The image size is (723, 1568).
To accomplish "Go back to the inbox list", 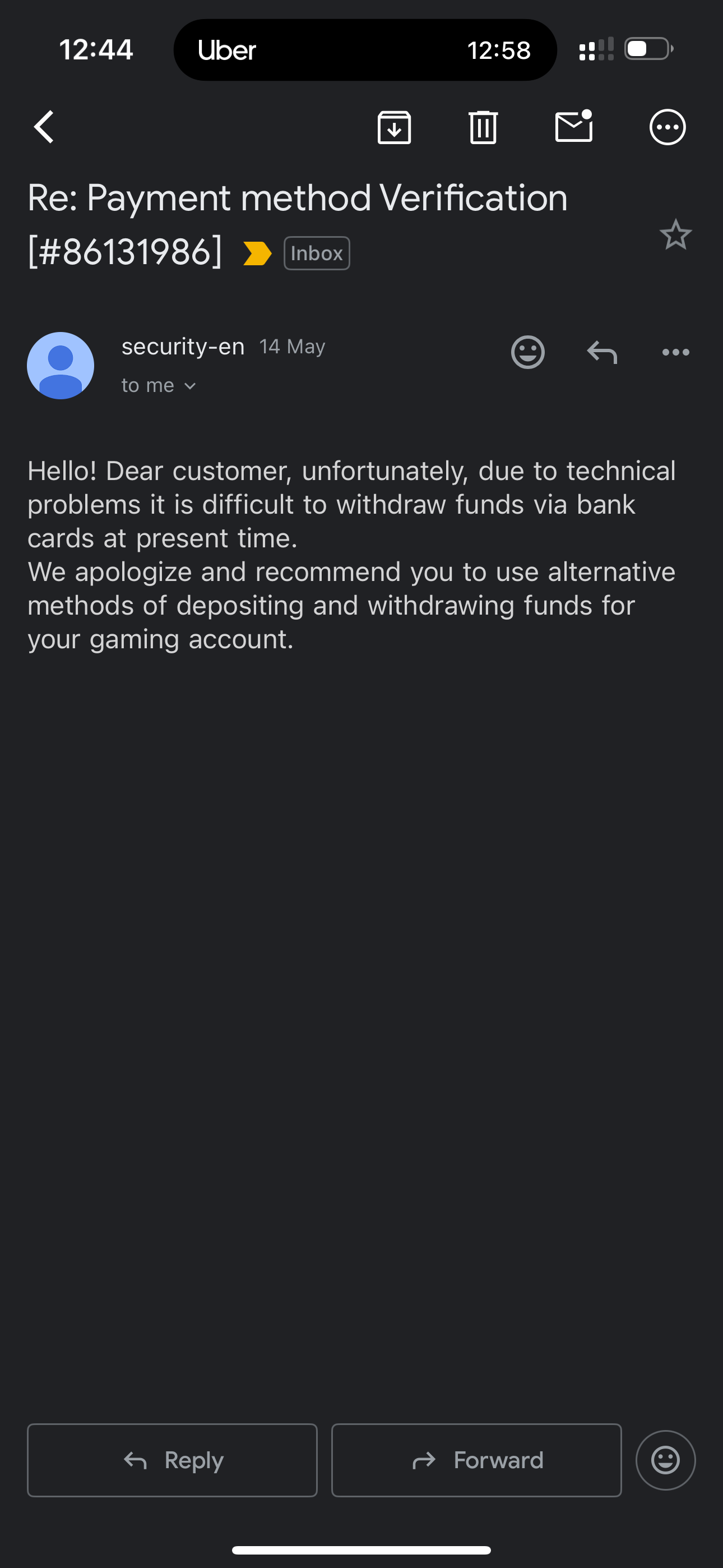I will click(x=44, y=127).
